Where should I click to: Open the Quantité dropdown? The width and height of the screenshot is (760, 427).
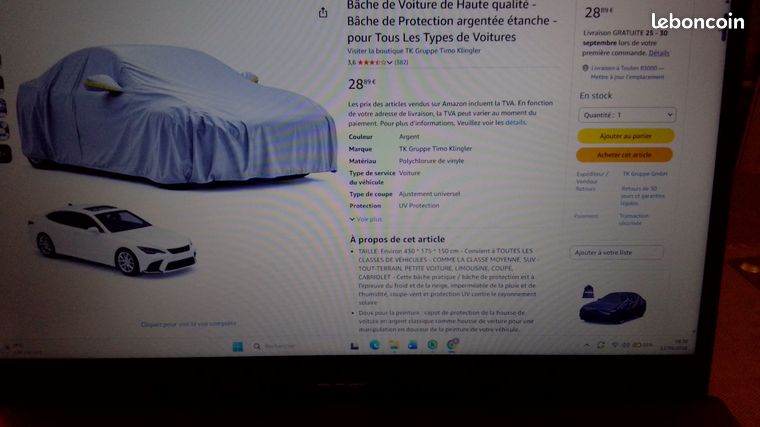pyautogui.click(x=627, y=115)
